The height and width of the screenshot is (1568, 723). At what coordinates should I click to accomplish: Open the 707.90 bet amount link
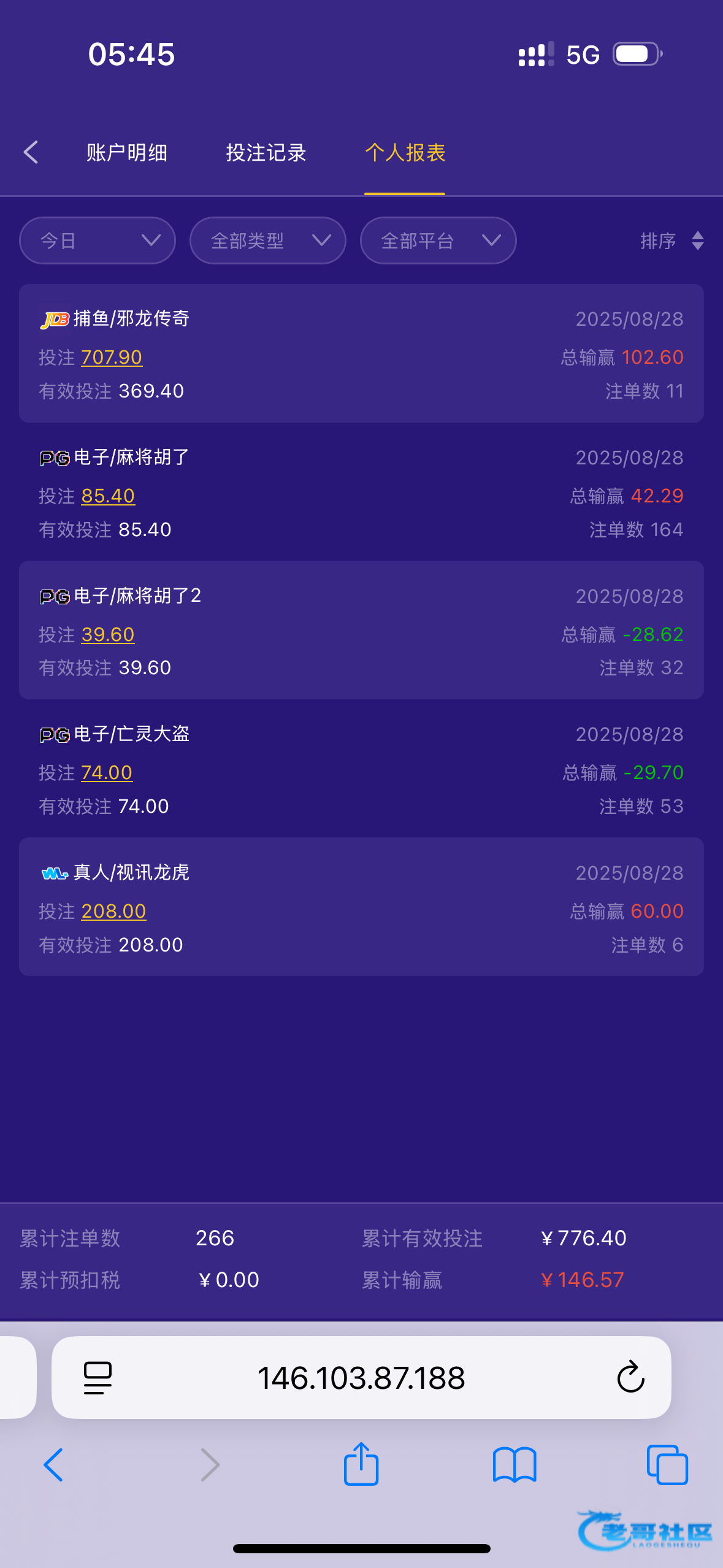(112, 357)
